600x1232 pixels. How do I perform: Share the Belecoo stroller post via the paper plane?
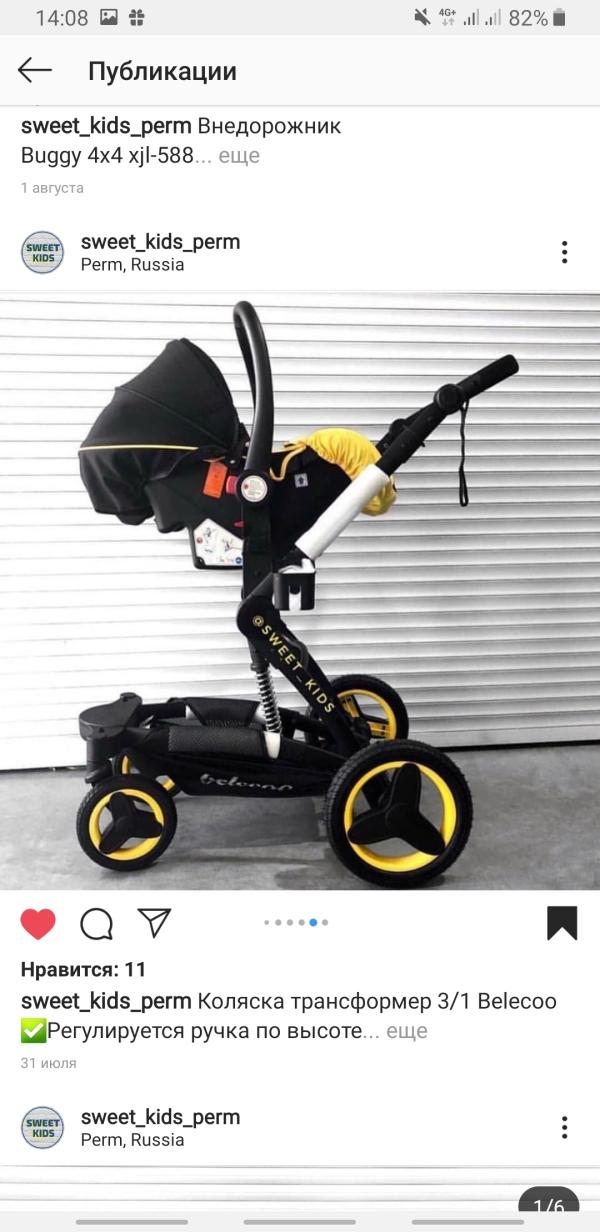point(154,923)
